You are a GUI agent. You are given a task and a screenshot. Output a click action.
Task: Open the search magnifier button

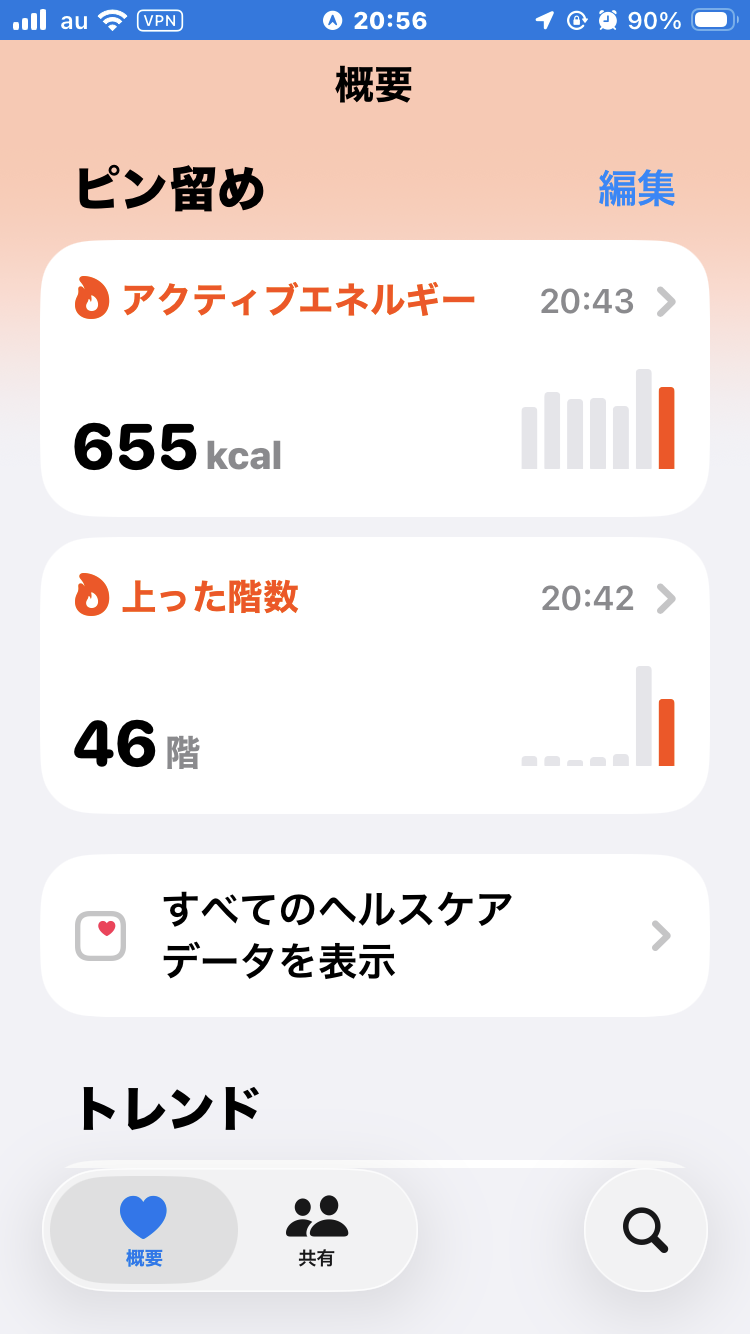645,1230
